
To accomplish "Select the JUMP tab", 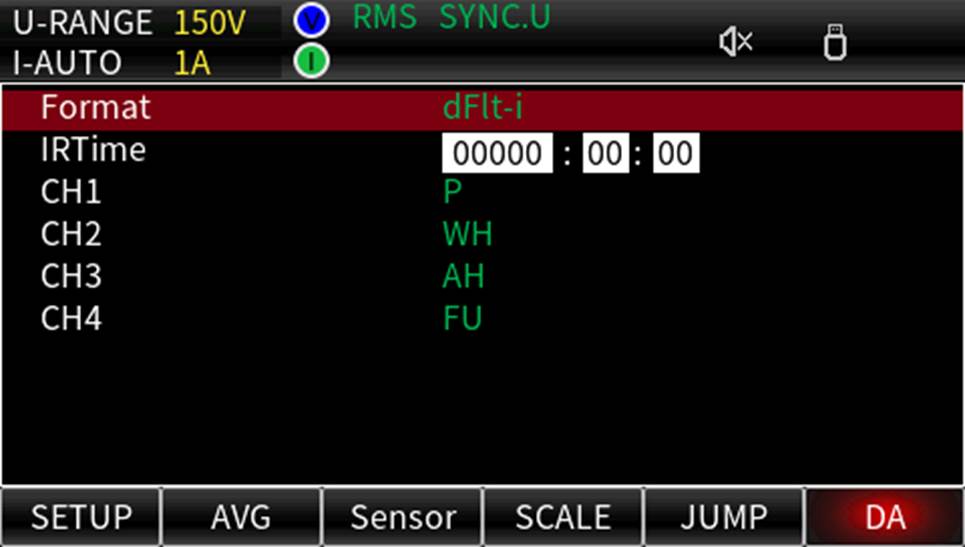I will point(723,517).
